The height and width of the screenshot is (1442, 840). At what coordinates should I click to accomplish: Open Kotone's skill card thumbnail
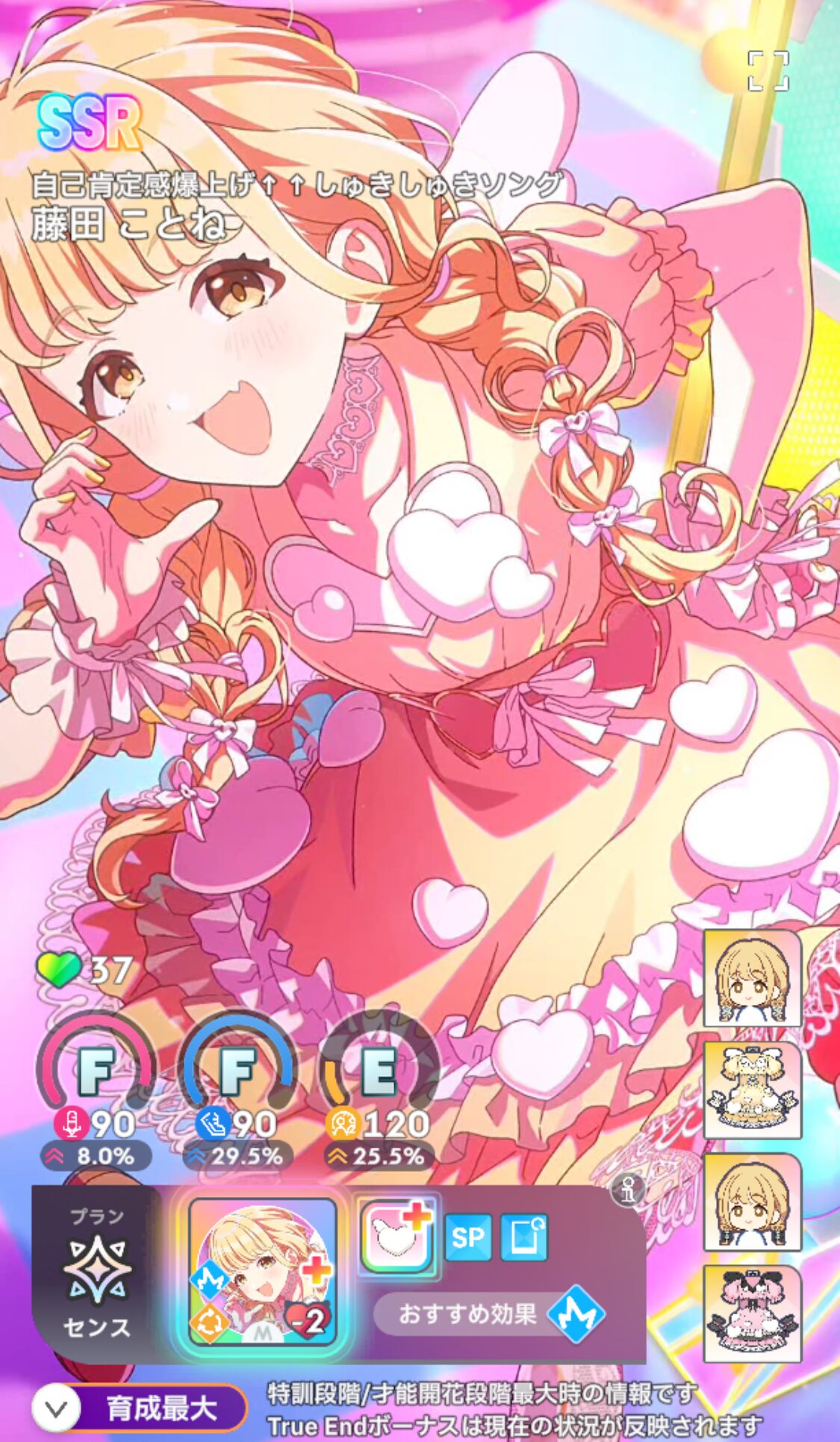click(262, 1271)
